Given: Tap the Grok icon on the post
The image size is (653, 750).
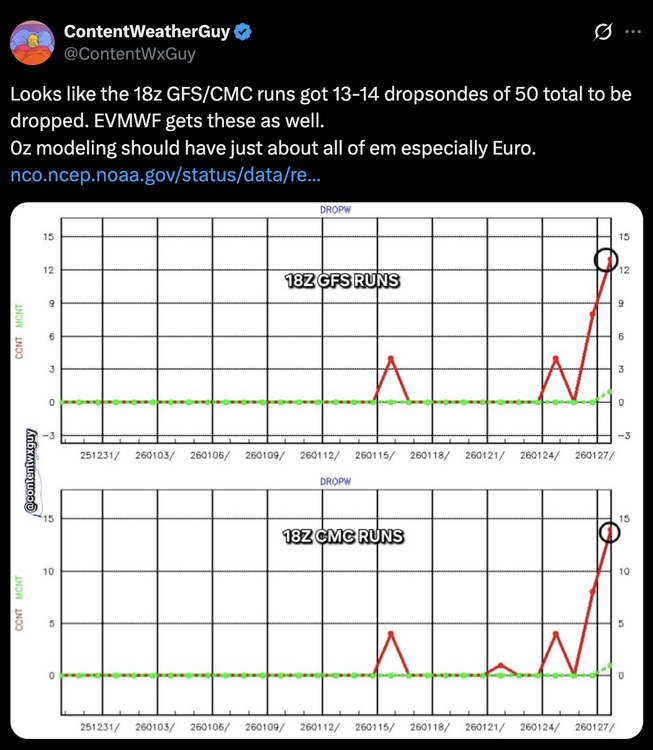Looking at the screenshot, I should click(x=603, y=32).
